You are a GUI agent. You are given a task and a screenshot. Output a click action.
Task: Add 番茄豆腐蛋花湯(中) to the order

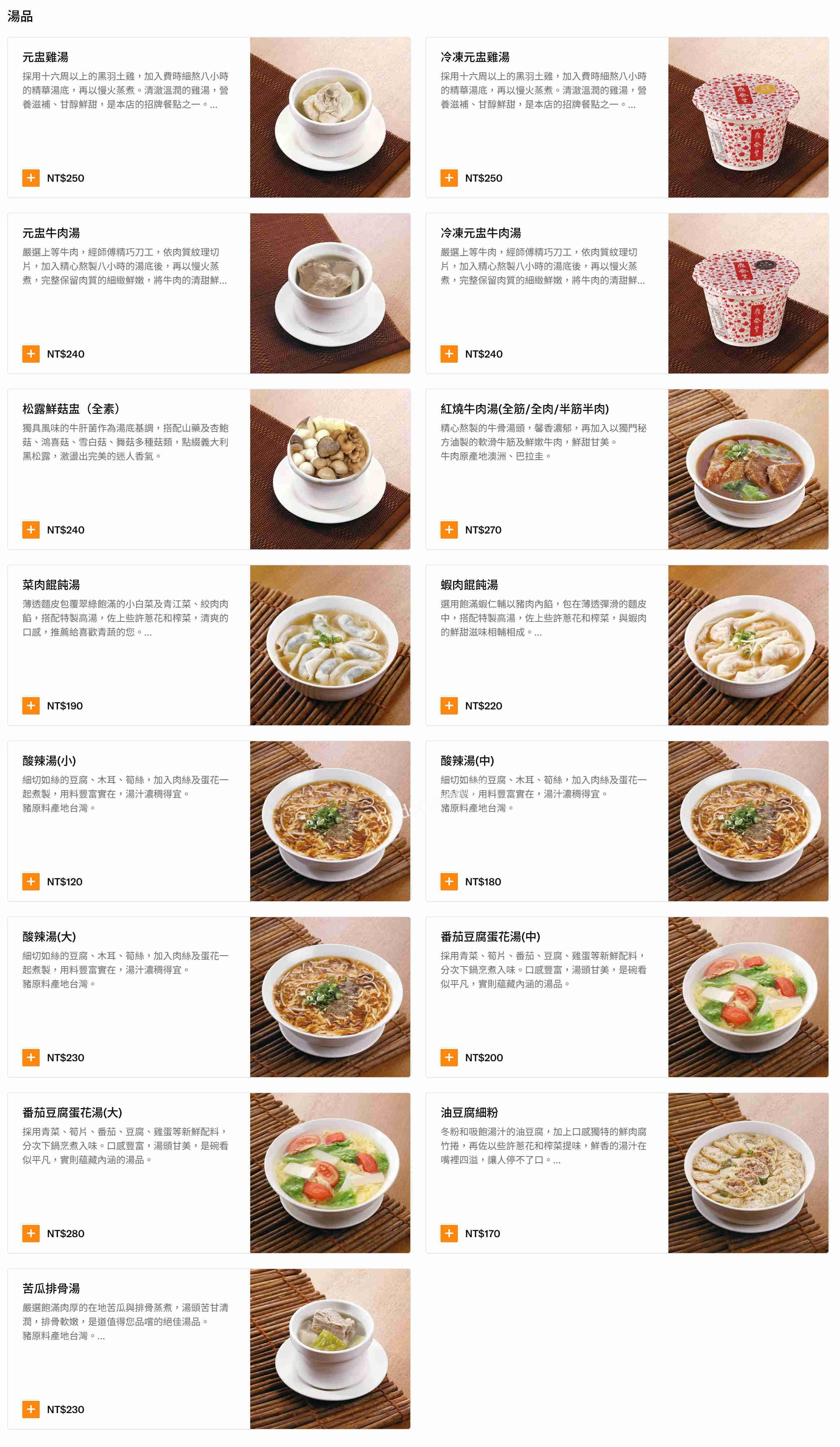click(449, 1057)
